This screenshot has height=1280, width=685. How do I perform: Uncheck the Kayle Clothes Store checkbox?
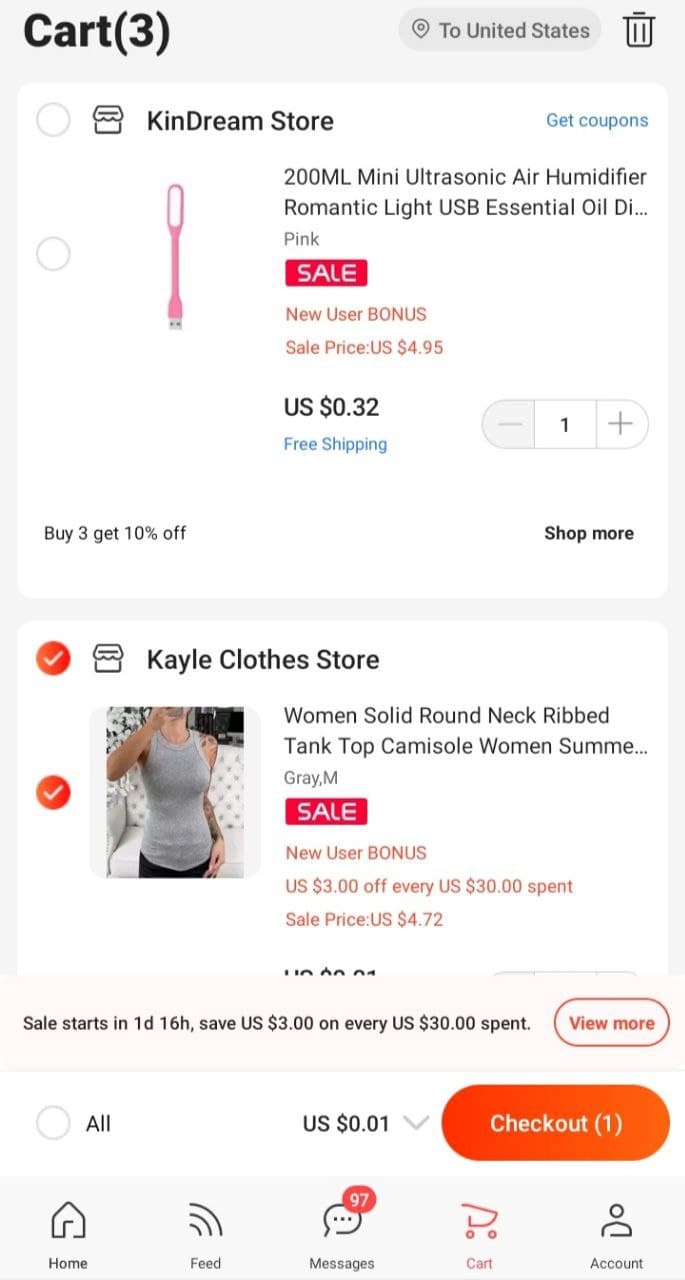tap(53, 659)
